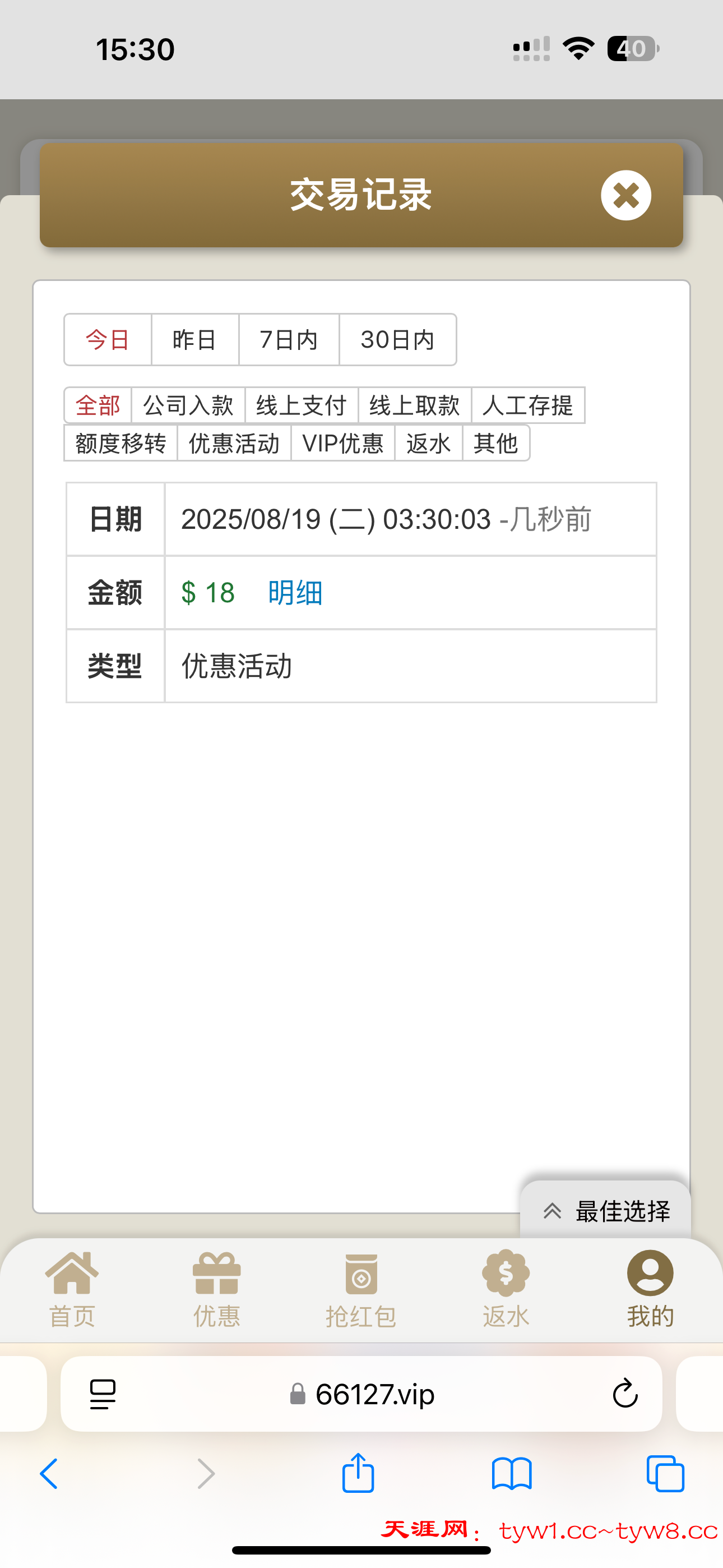Show records for 30日内
This screenshot has height=1568, width=723.
[397, 340]
